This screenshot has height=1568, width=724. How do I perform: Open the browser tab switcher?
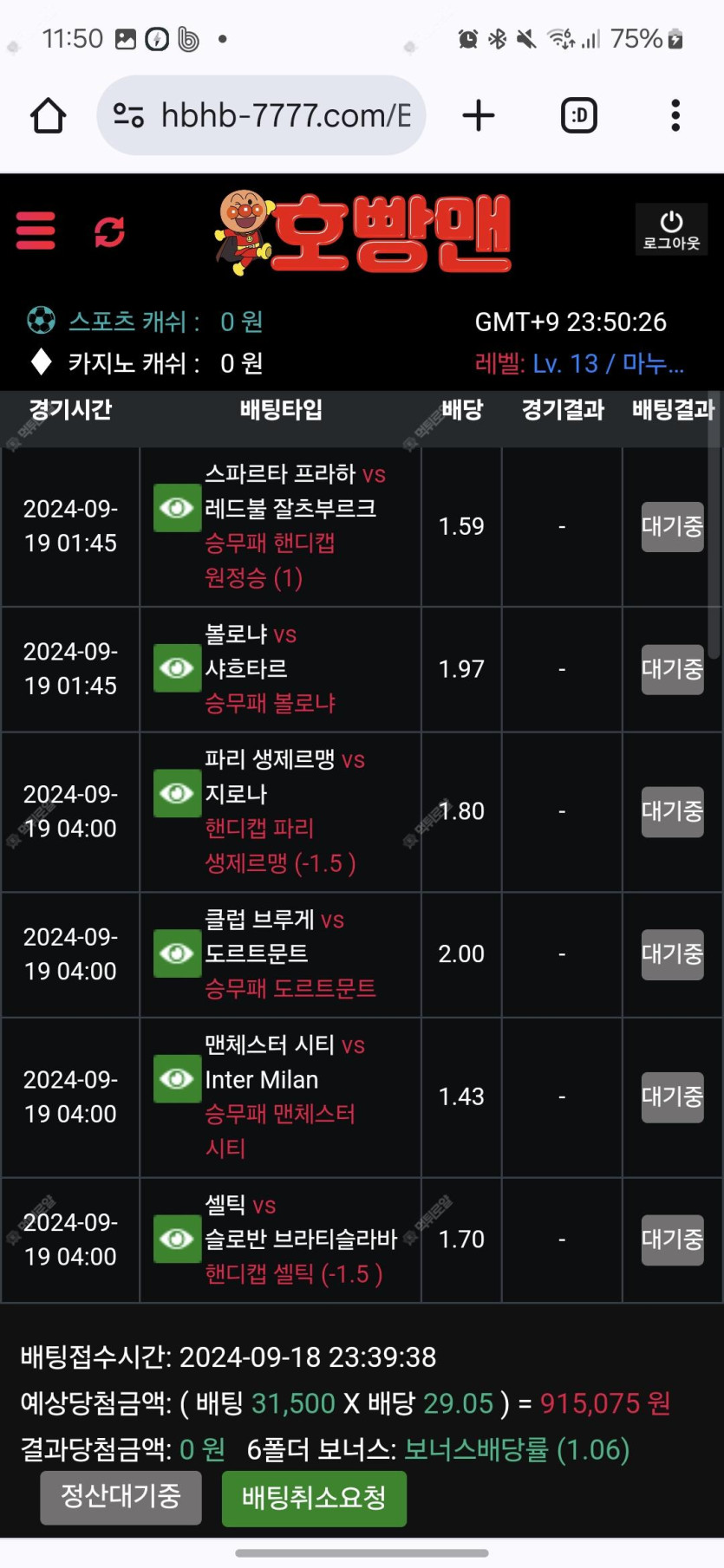point(579,115)
